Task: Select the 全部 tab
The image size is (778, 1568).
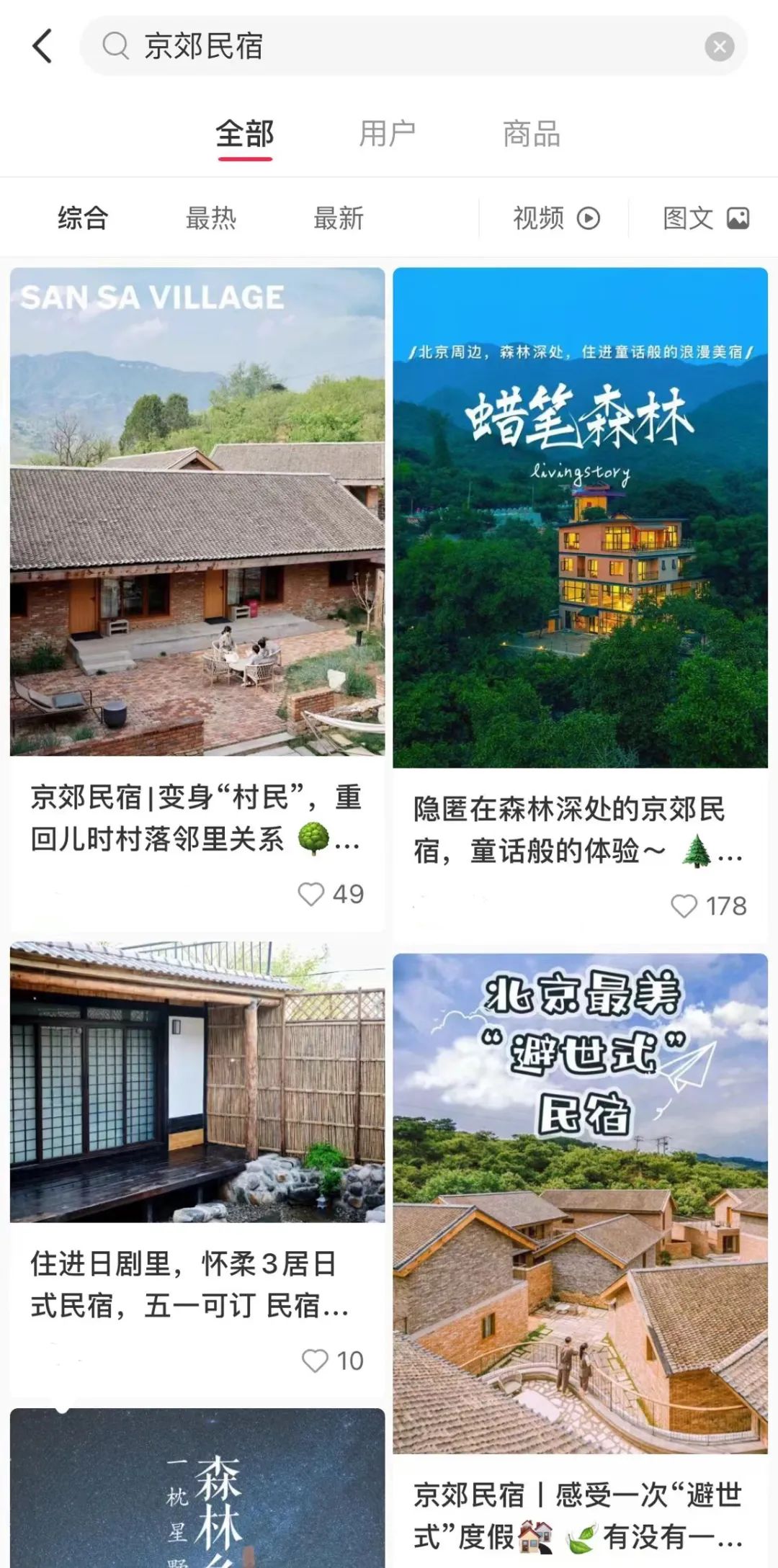Action: (245, 134)
